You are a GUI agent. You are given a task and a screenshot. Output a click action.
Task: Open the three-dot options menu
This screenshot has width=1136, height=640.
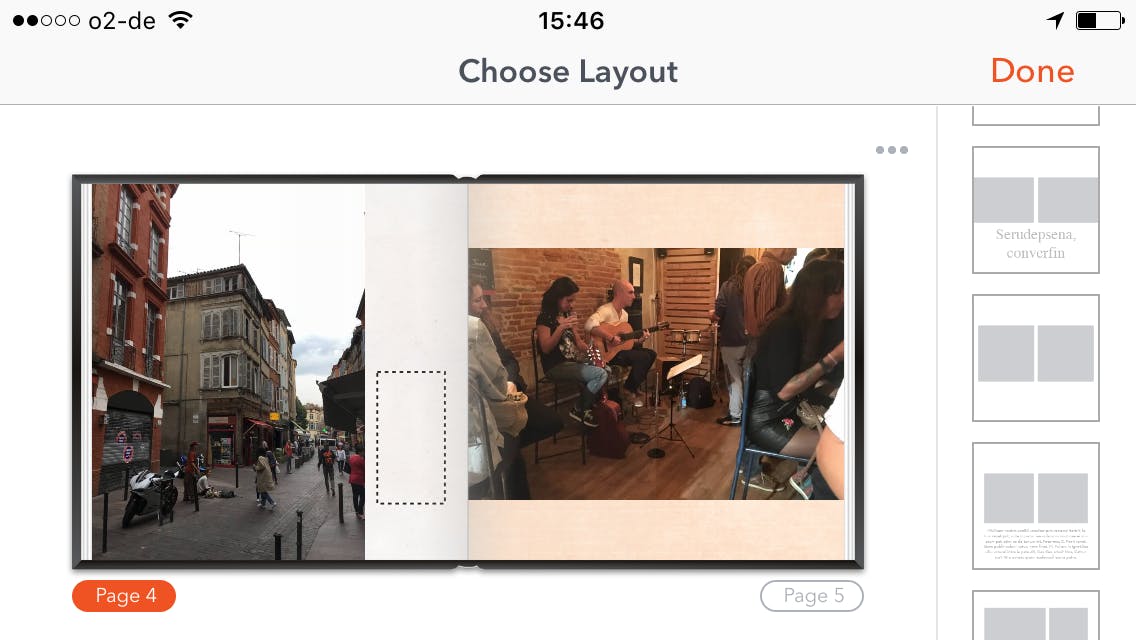pos(891,150)
